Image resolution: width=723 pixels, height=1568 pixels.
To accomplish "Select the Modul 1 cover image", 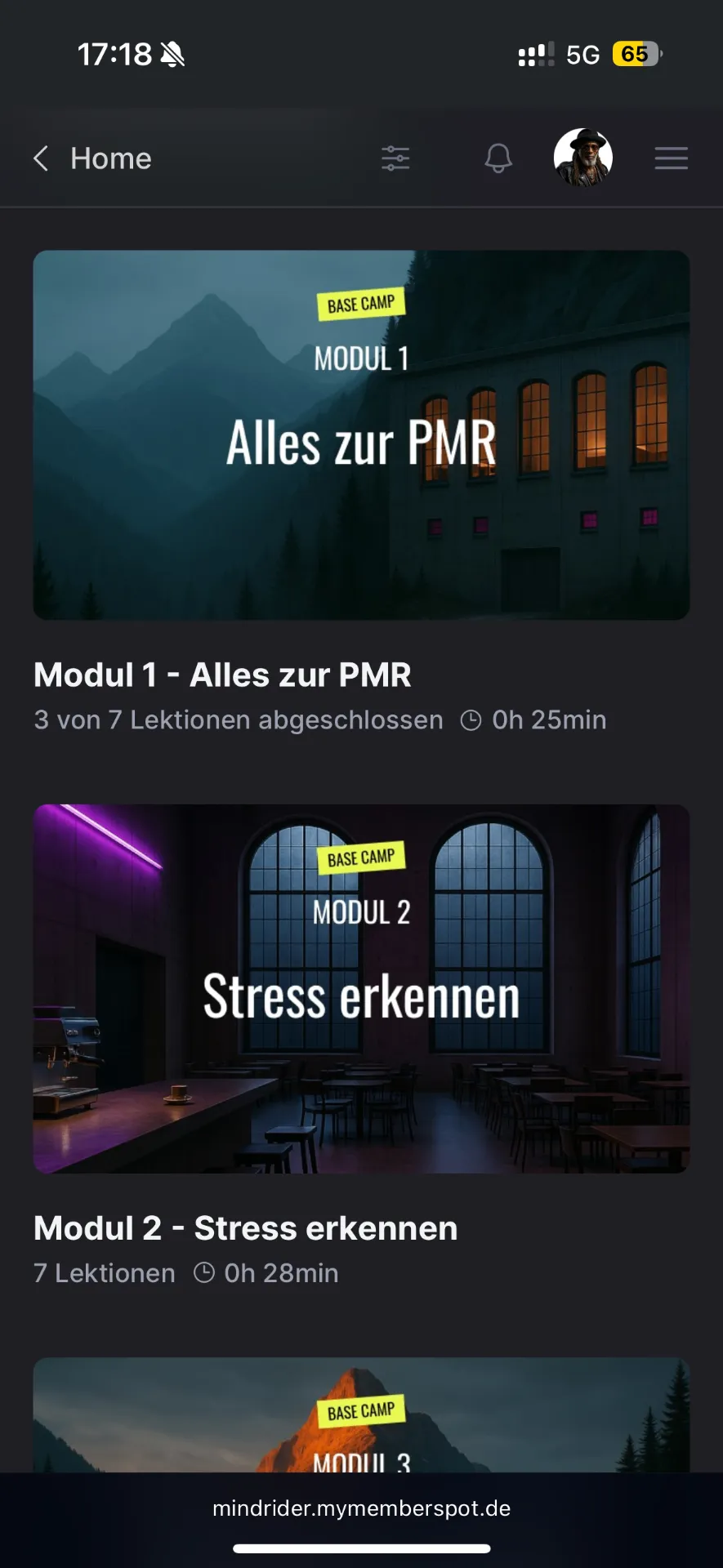I will click(360, 434).
